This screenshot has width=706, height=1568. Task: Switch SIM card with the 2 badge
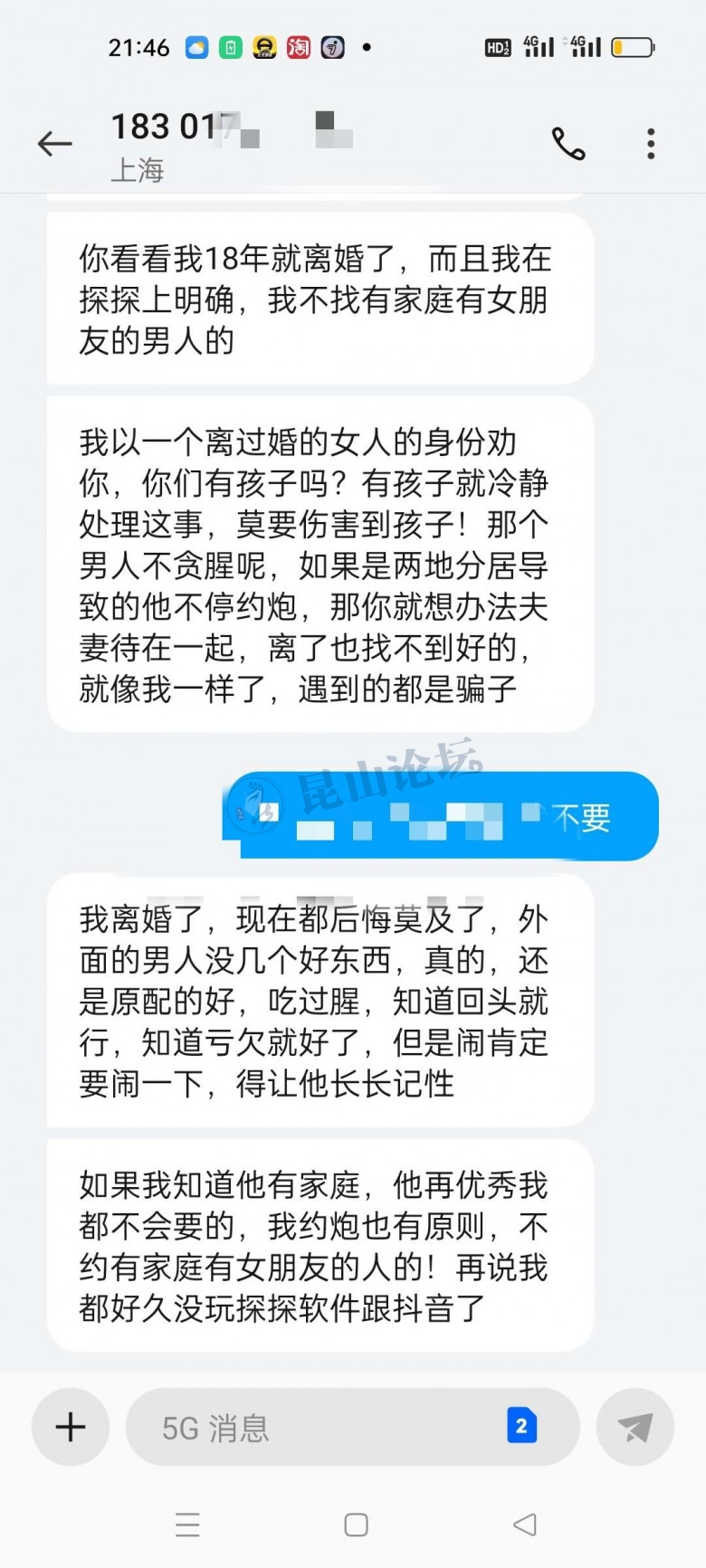pyautogui.click(x=521, y=1426)
